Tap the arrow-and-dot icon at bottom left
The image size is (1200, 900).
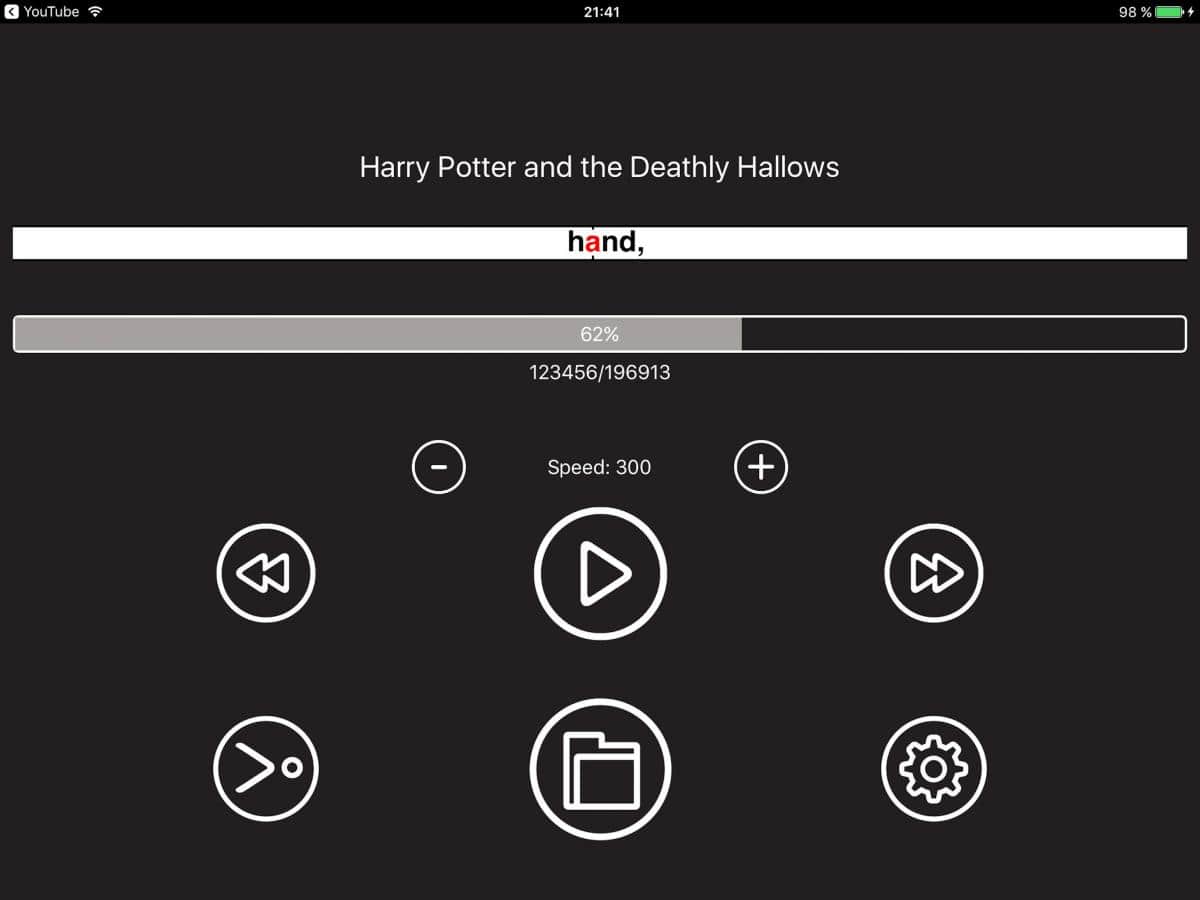pyautogui.click(x=266, y=769)
